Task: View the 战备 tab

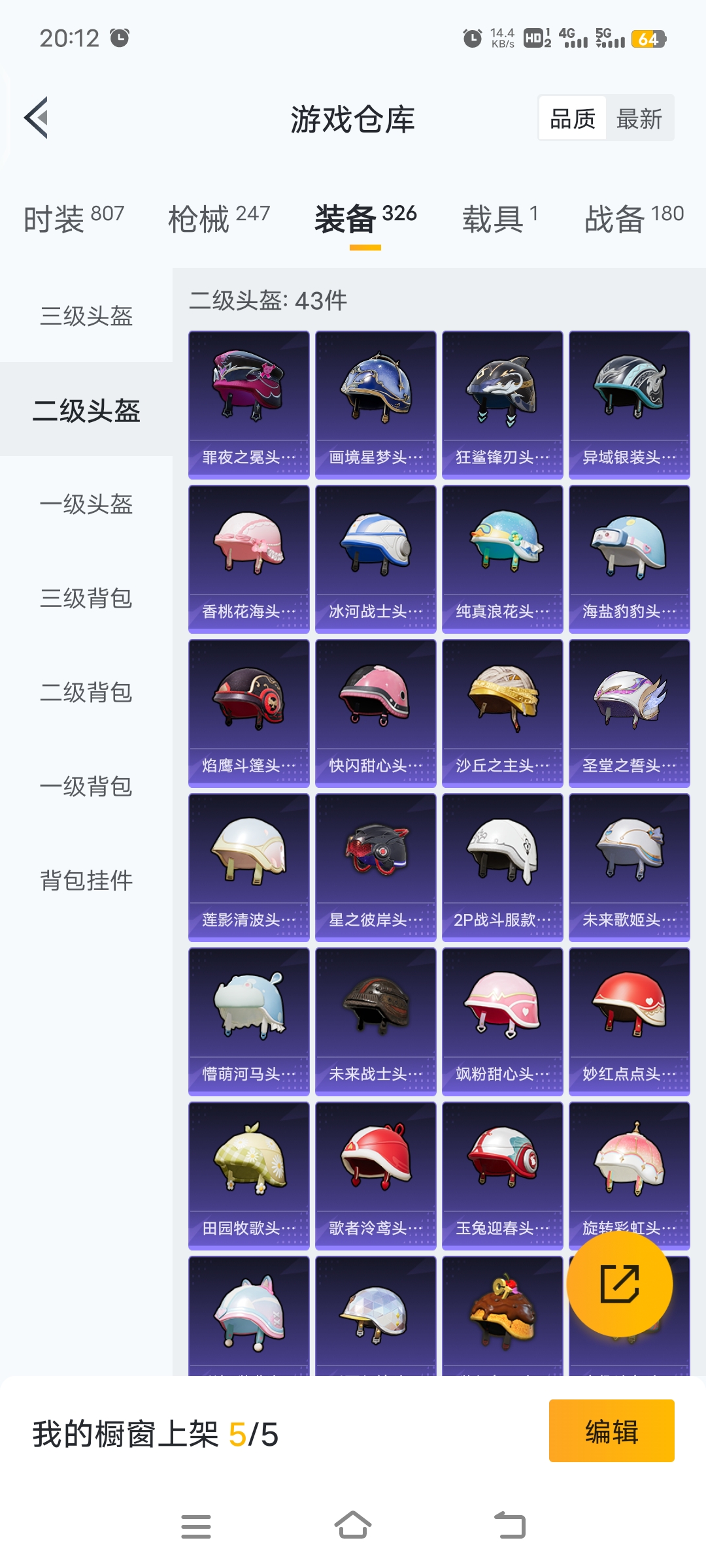Action: pos(633,218)
